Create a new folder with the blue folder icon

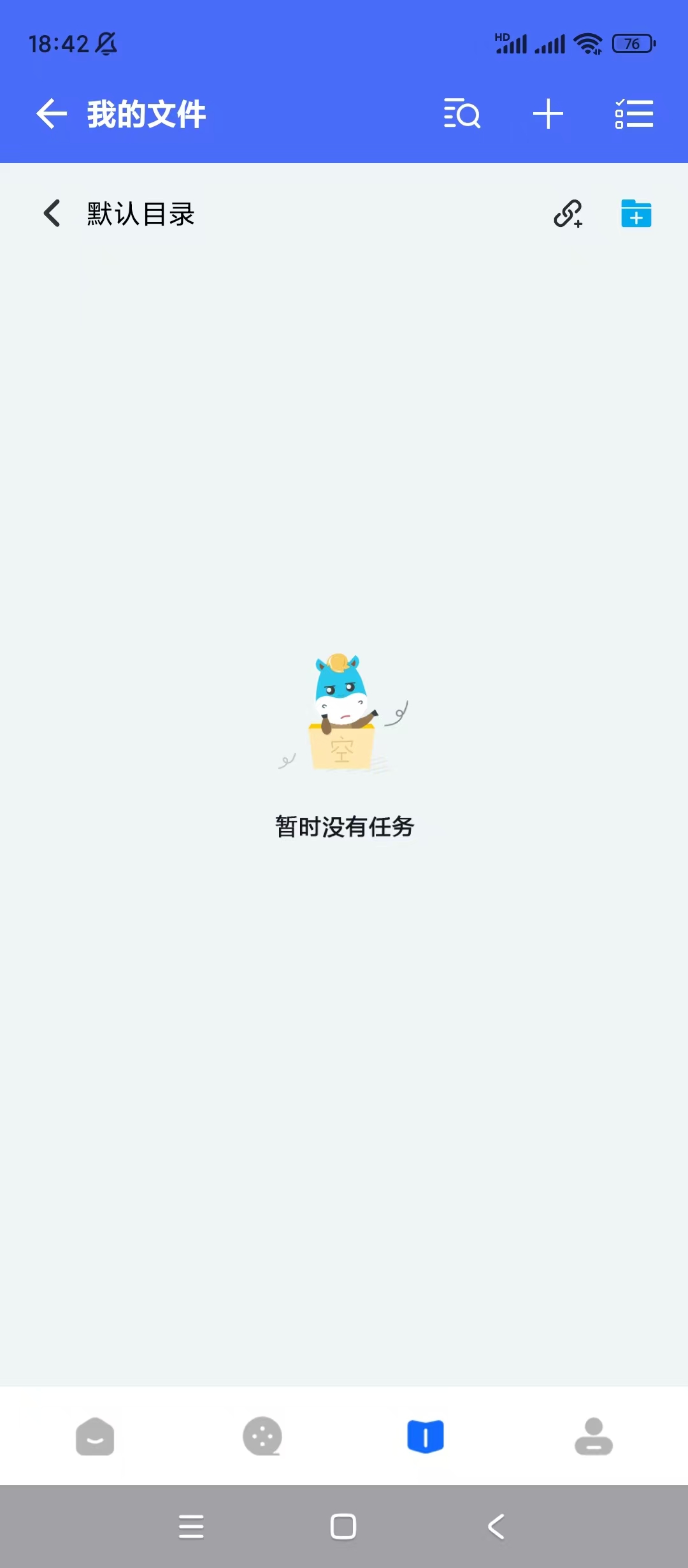[636, 214]
